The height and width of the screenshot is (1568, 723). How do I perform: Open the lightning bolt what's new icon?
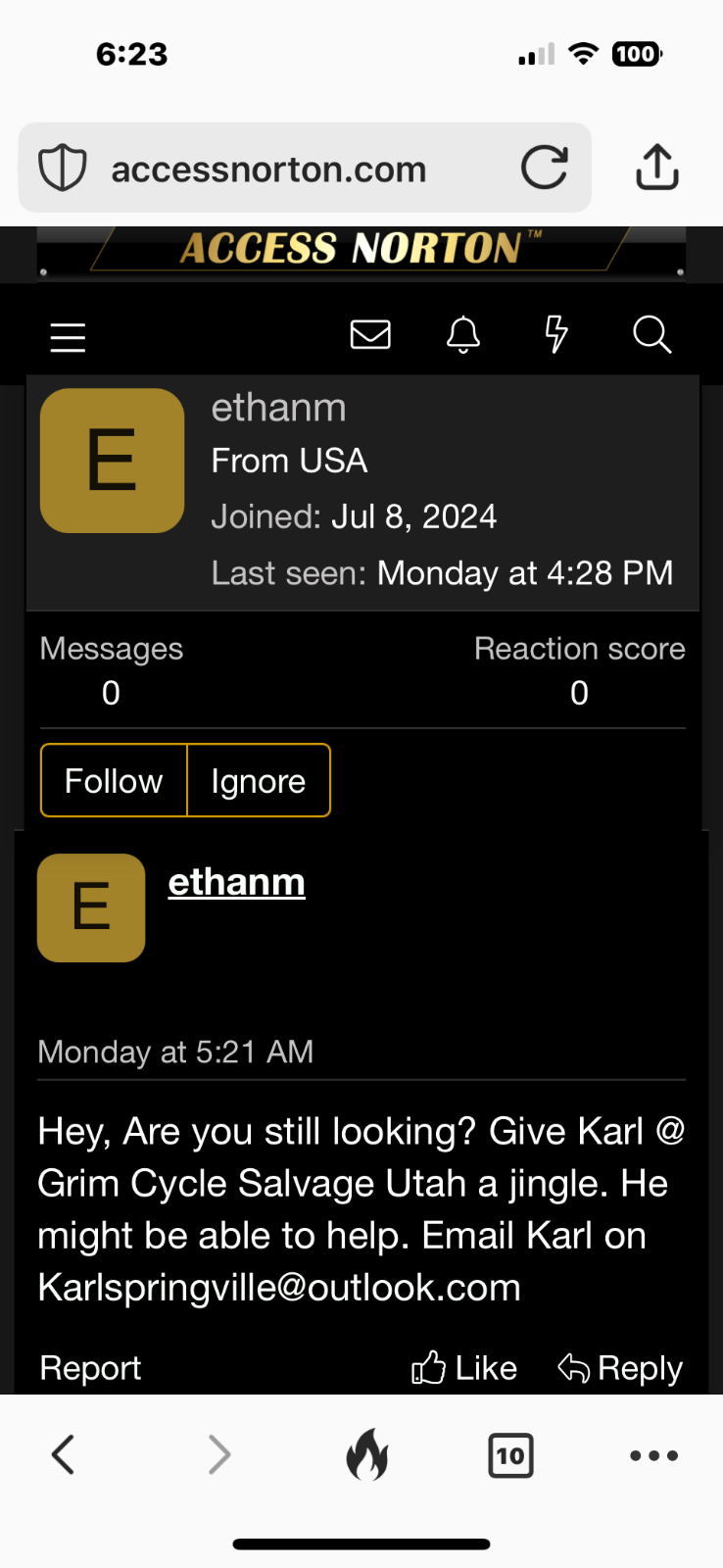[555, 335]
